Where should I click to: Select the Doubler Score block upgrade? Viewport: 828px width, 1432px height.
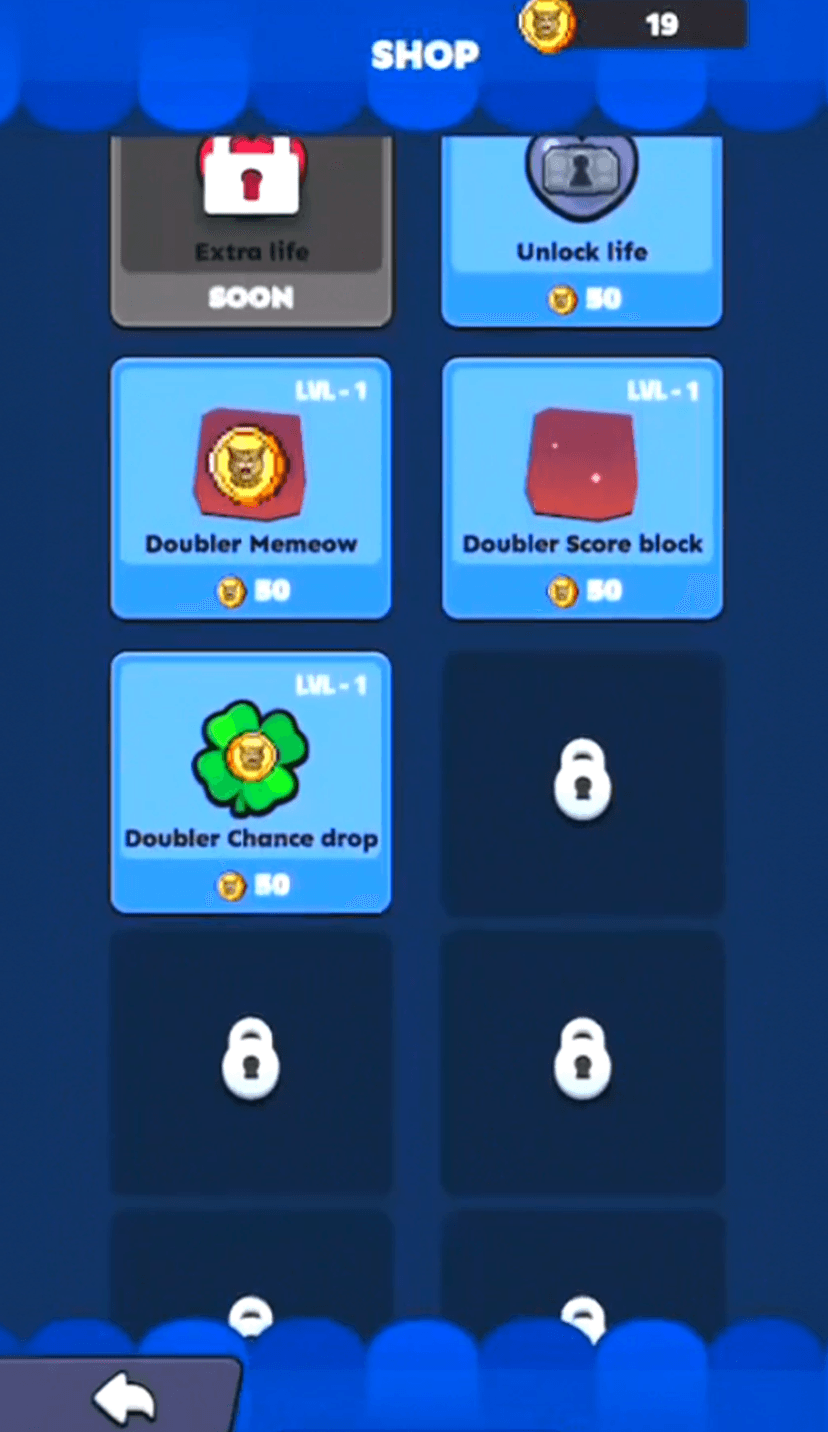click(x=582, y=489)
